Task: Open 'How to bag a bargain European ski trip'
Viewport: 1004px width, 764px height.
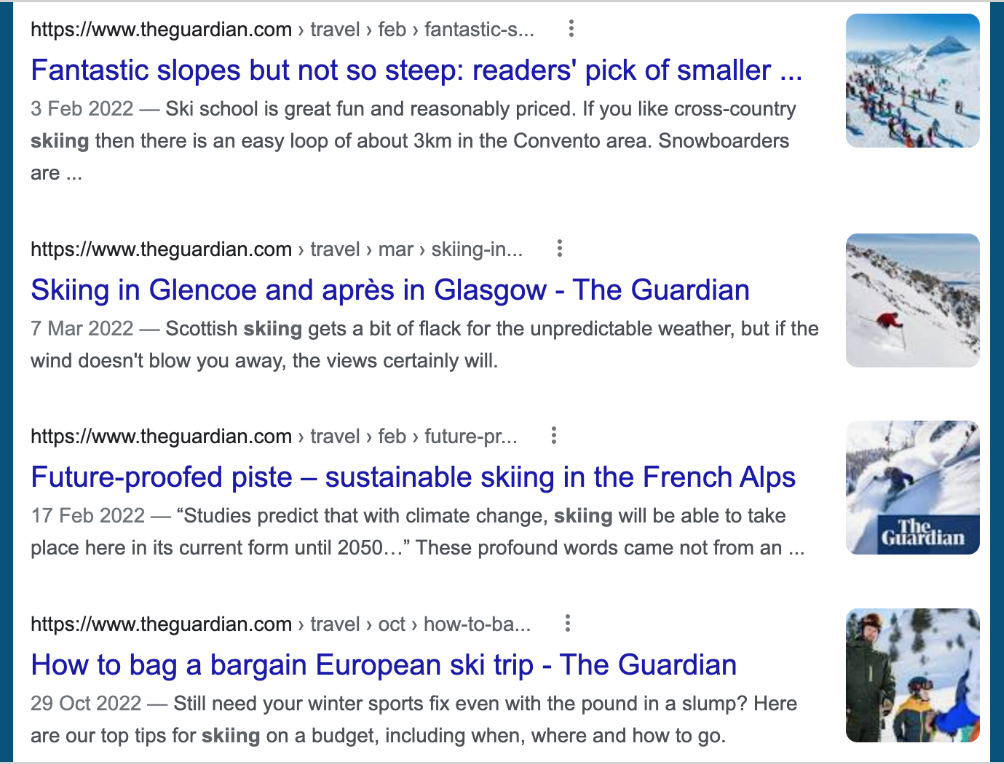Action: click(384, 665)
